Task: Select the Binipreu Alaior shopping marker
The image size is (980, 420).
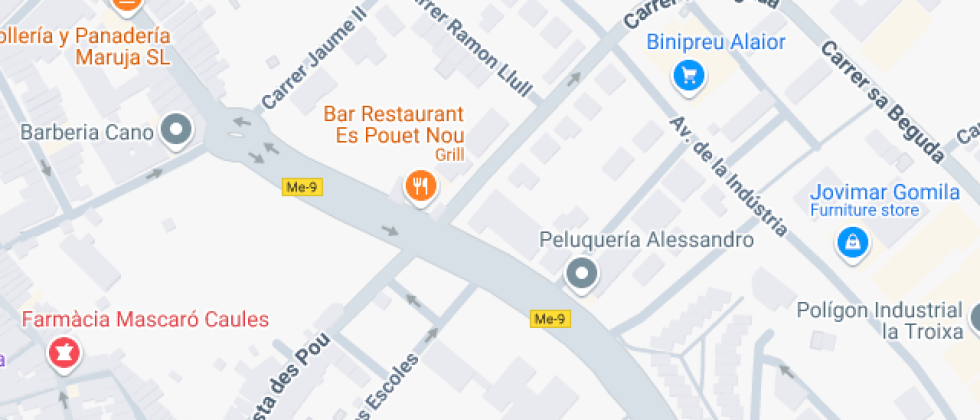Action: tap(689, 78)
